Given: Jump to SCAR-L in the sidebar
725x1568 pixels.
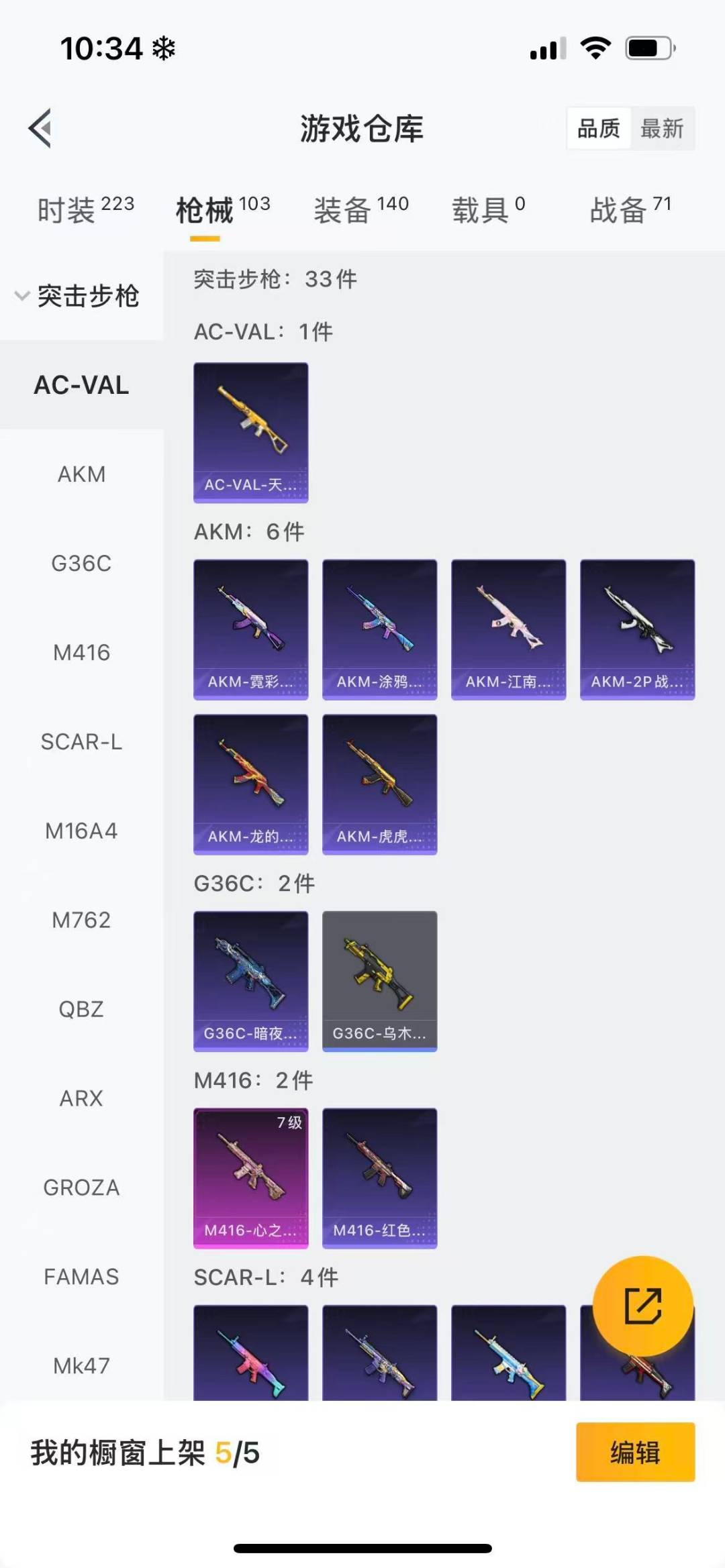Looking at the screenshot, I should 81,742.
